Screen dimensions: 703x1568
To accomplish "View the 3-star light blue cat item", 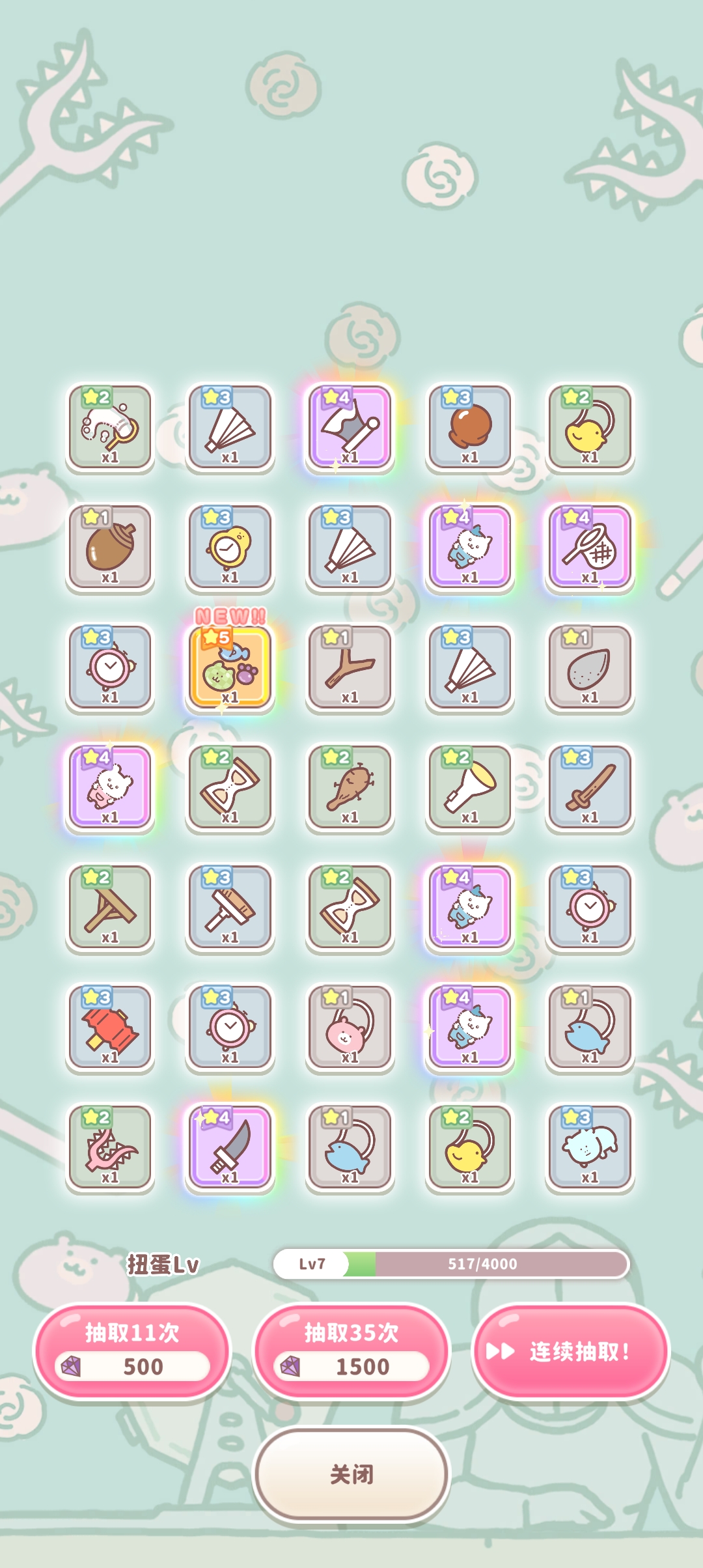I will click(x=590, y=1147).
